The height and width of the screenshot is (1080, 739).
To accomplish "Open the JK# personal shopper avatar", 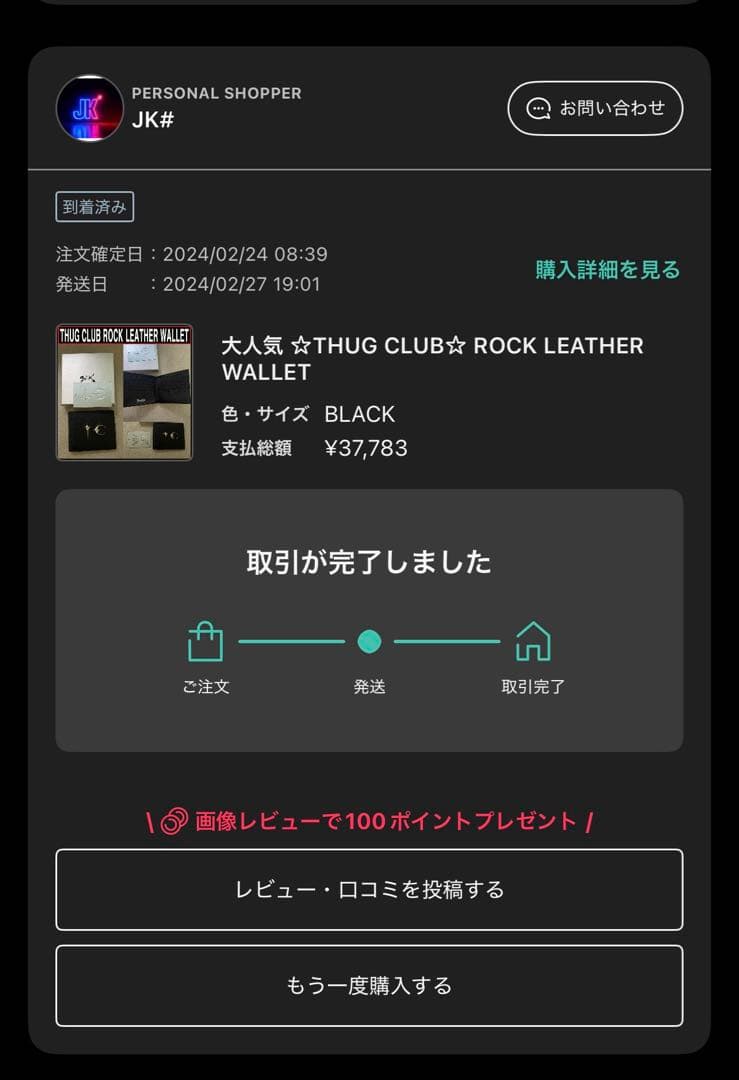I will pos(88,108).
